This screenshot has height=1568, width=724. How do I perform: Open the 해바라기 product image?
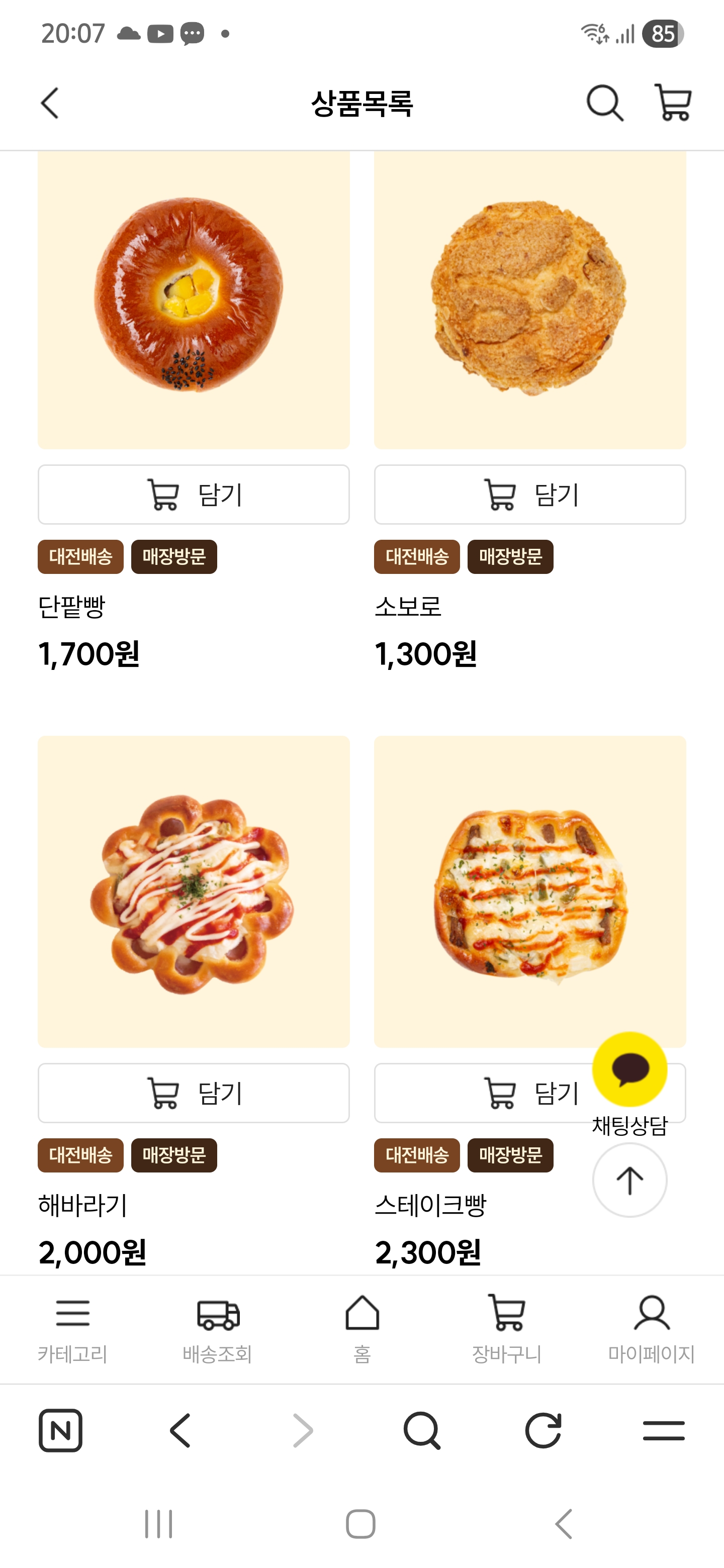(194, 892)
